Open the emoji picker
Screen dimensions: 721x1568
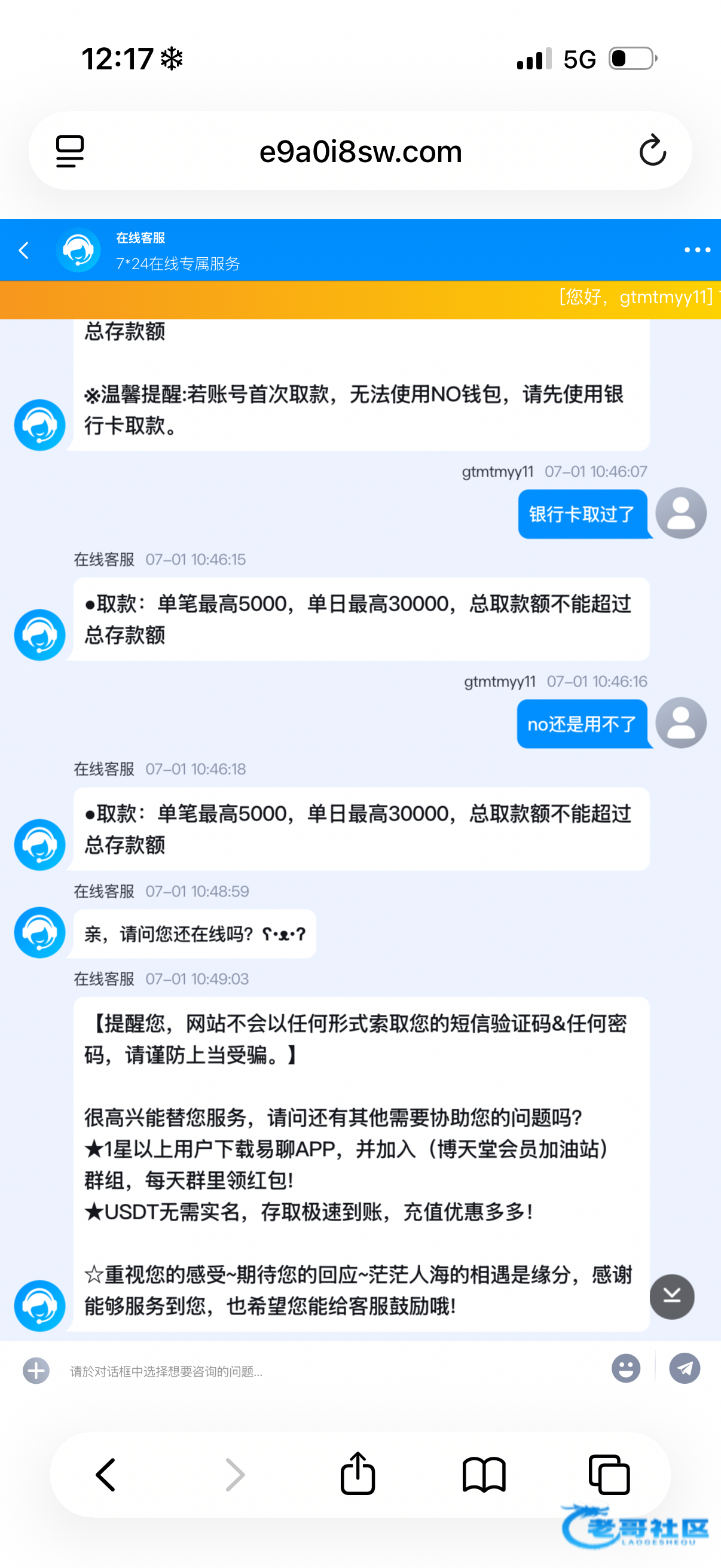coord(625,1369)
